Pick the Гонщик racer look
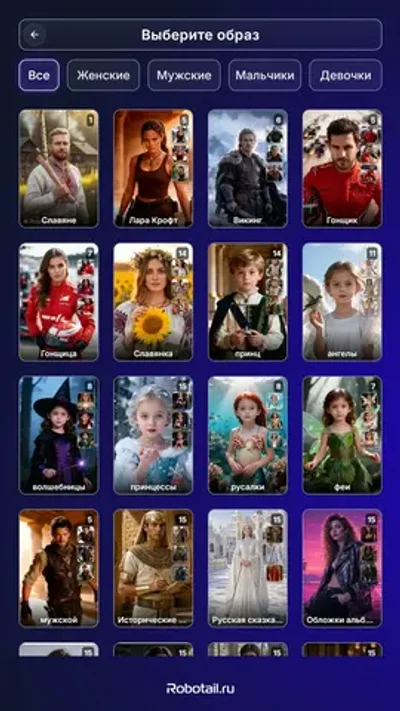This screenshot has width=400, height=711. point(342,168)
